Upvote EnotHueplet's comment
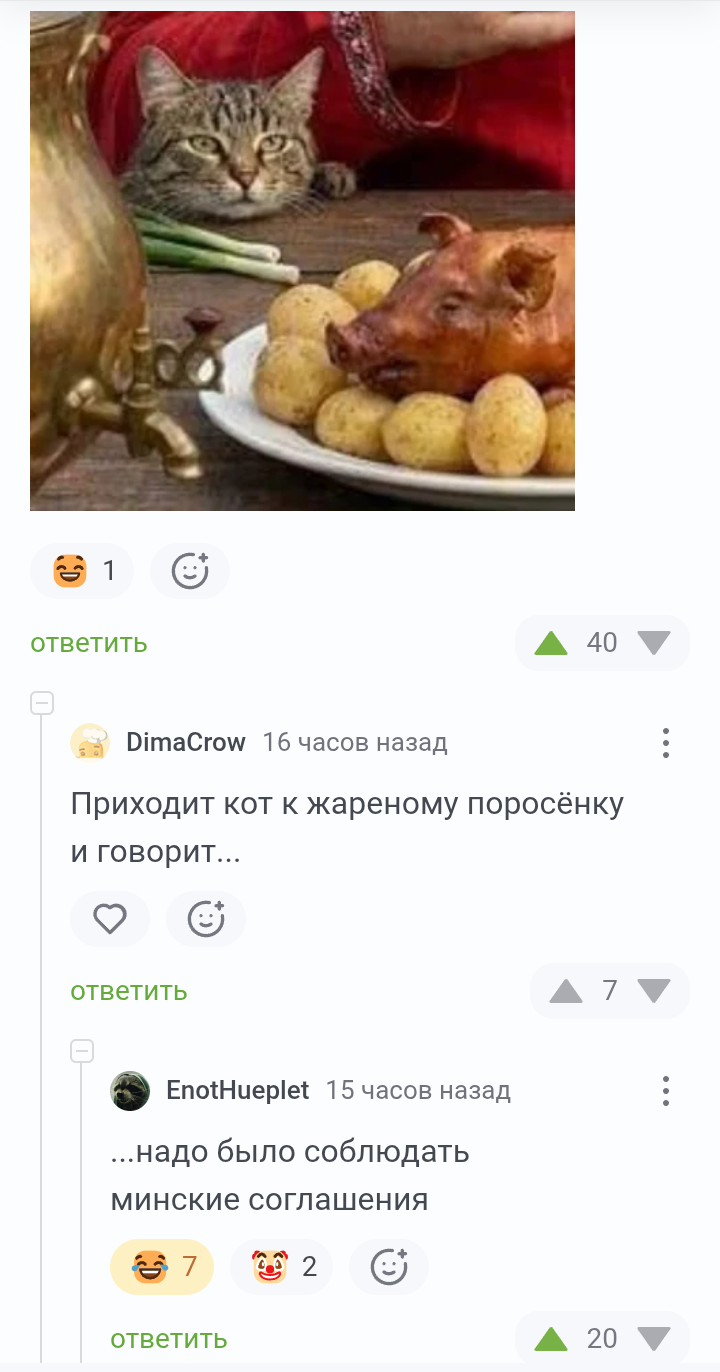 [551, 1338]
